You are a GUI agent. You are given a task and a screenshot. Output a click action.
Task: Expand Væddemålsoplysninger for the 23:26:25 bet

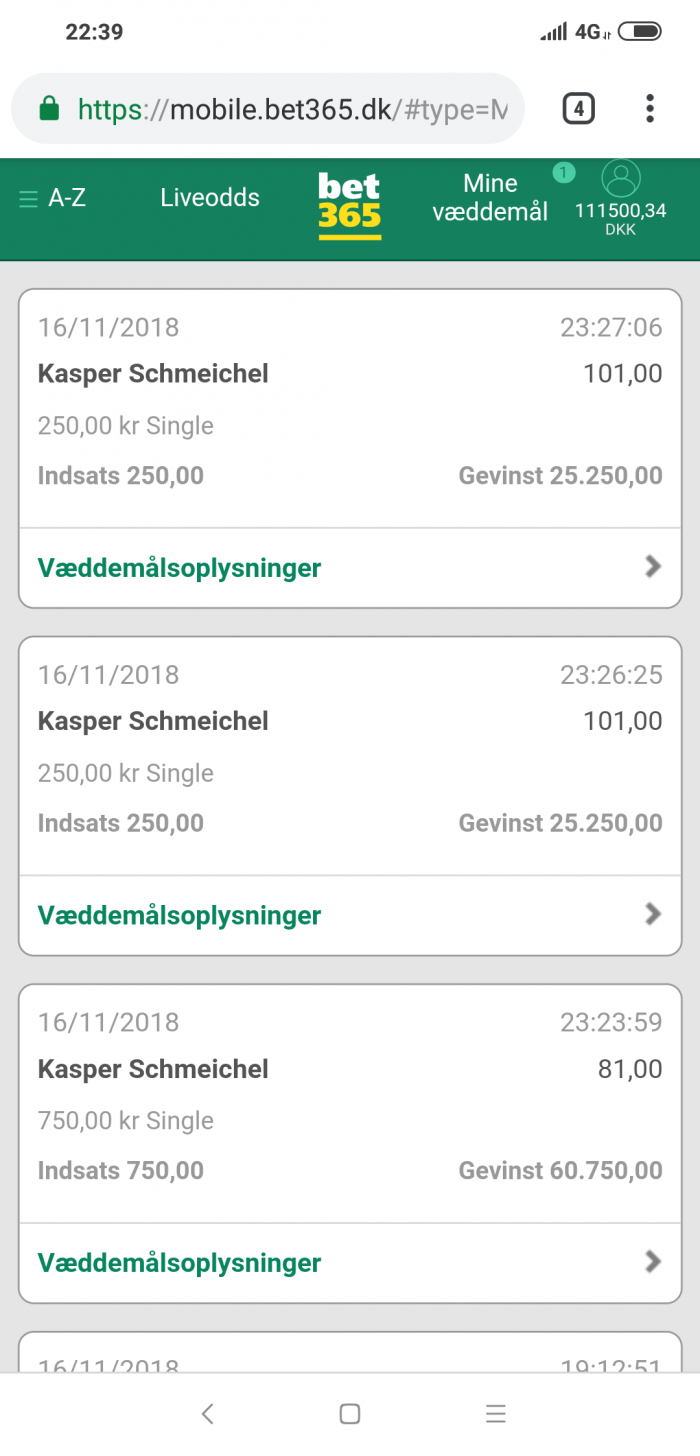(x=350, y=915)
